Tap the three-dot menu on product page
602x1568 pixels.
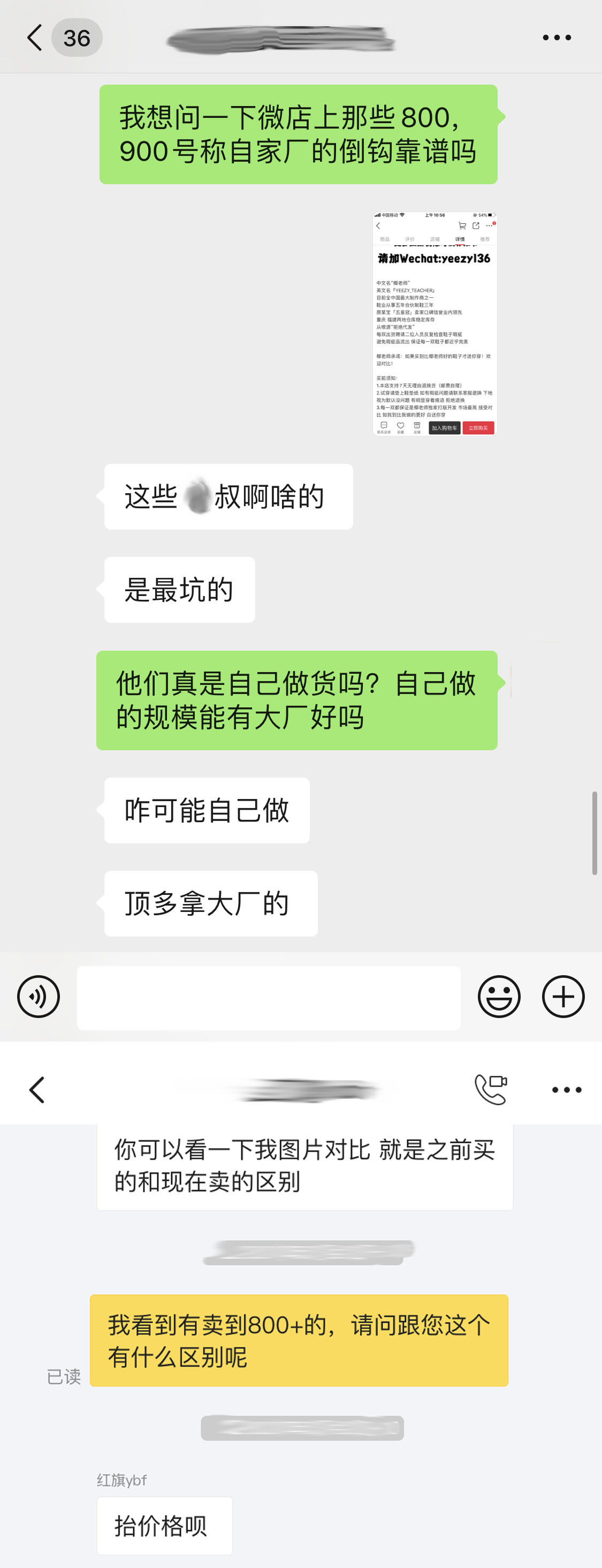coord(489,224)
